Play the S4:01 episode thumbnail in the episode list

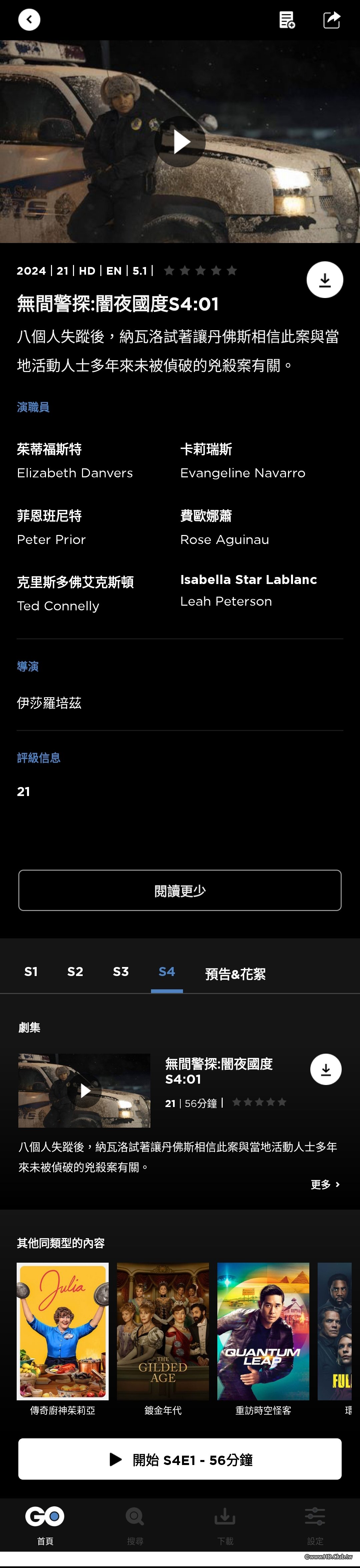pyautogui.click(x=84, y=1090)
